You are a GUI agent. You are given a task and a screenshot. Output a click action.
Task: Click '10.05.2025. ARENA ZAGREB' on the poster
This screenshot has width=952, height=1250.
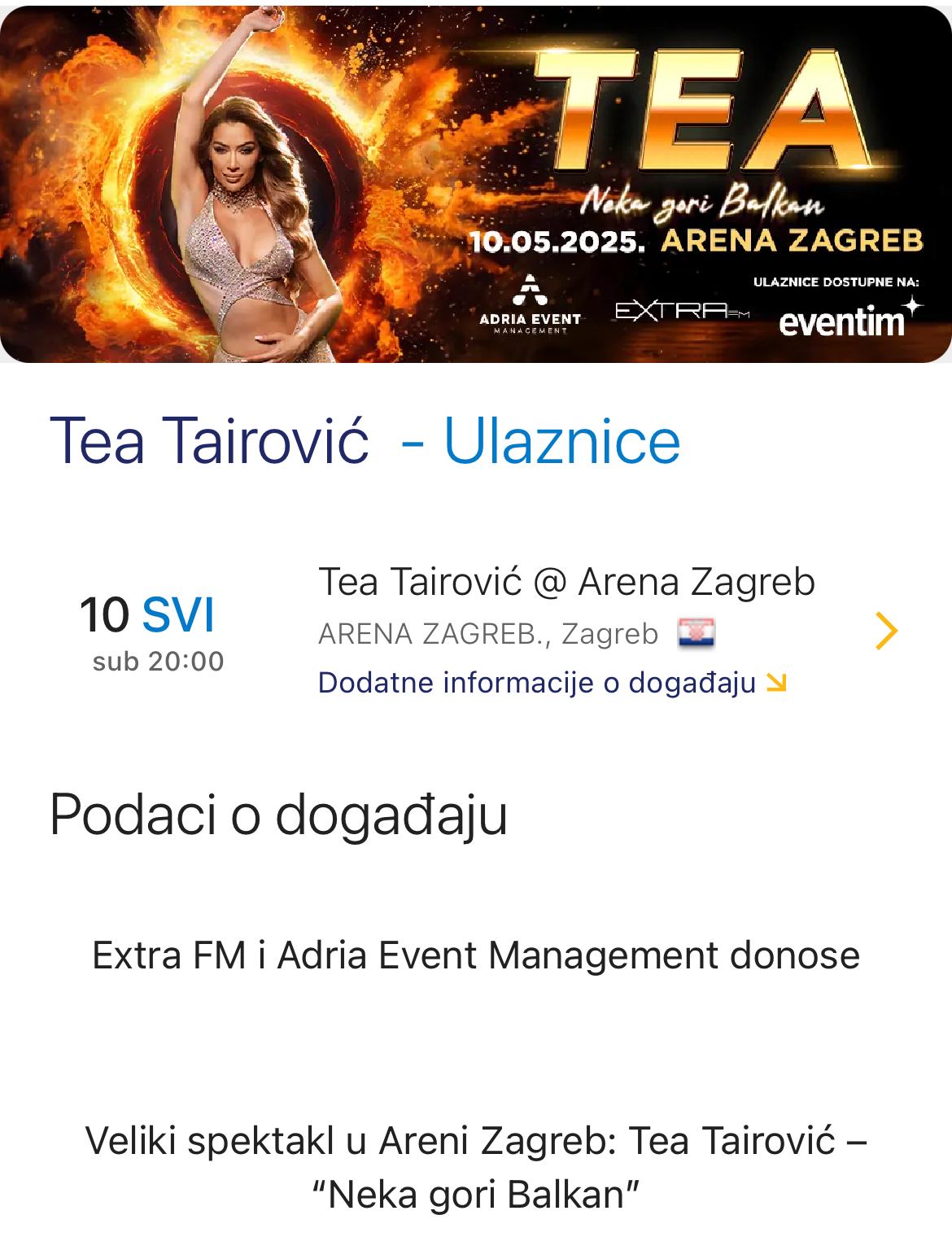[x=698, y=240]
